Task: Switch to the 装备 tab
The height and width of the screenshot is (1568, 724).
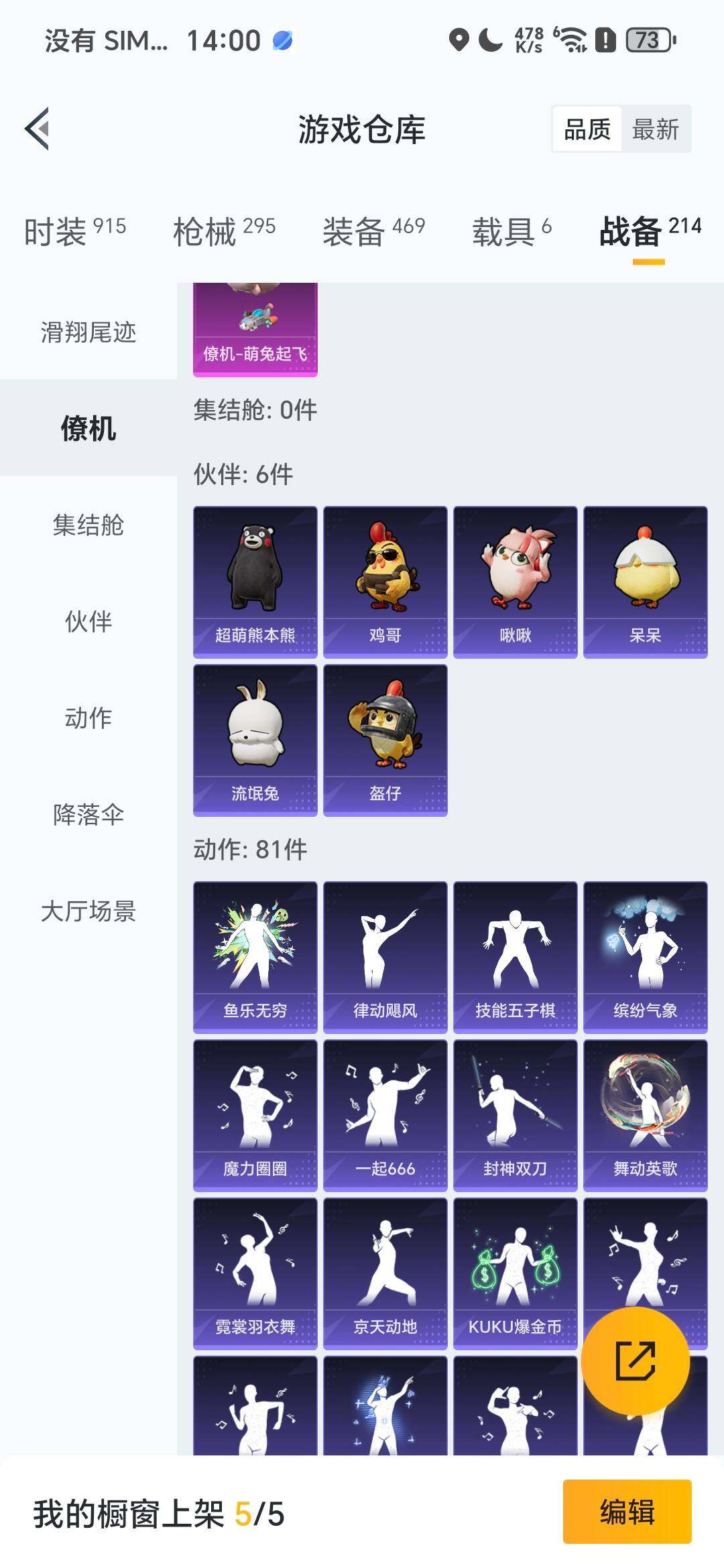Action: point(373,231)
